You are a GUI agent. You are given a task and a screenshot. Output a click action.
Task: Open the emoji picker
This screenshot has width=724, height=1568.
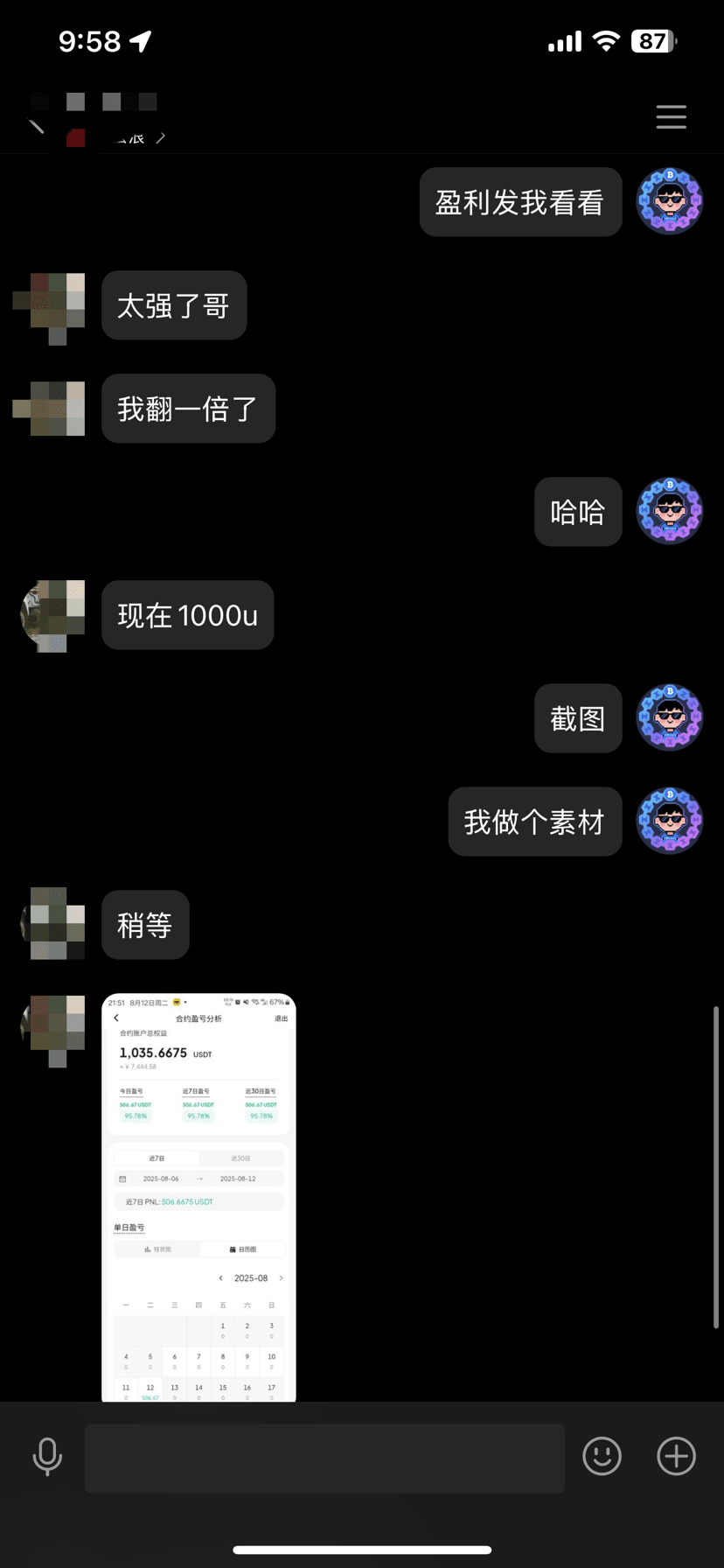tap(602, 1456)
